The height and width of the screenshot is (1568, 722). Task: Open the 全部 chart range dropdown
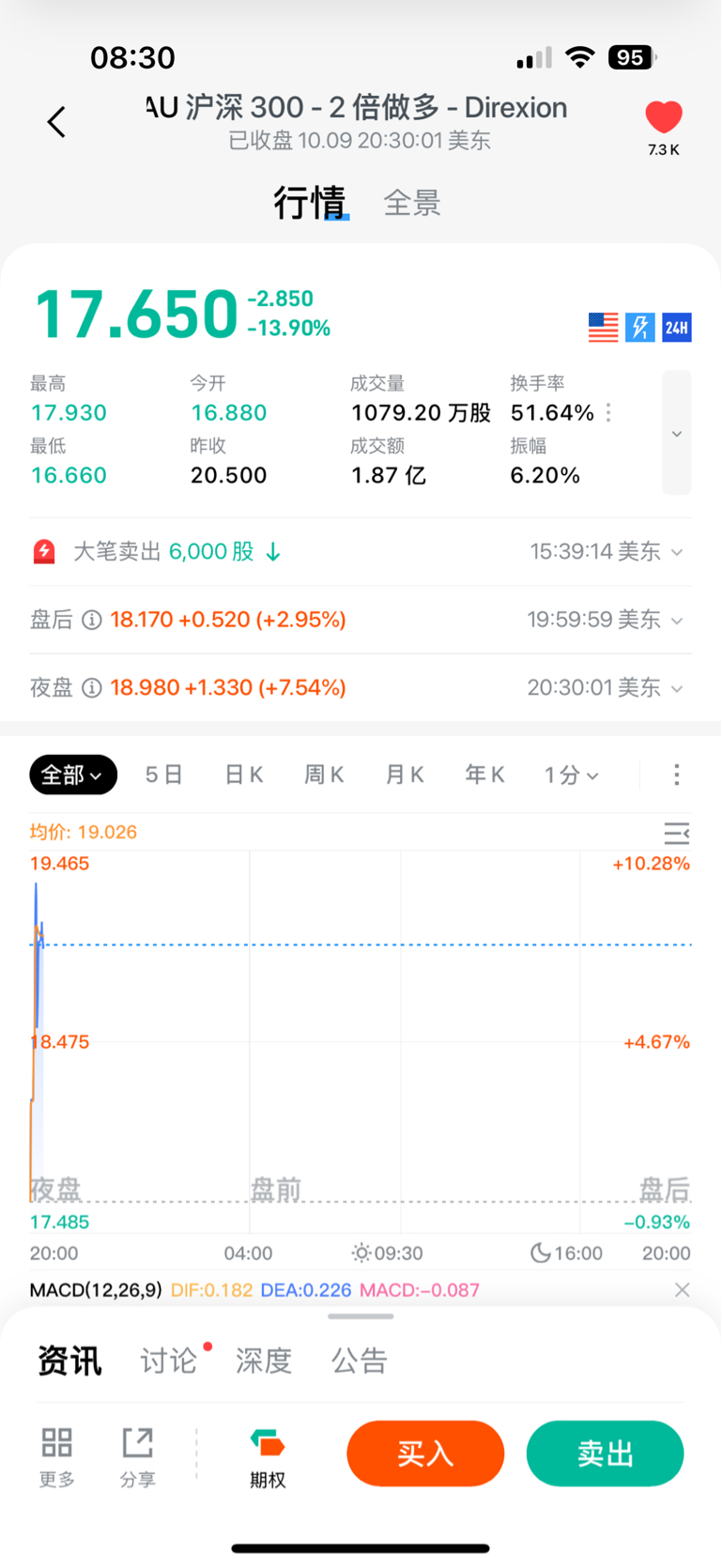click(x=73, y=775)
